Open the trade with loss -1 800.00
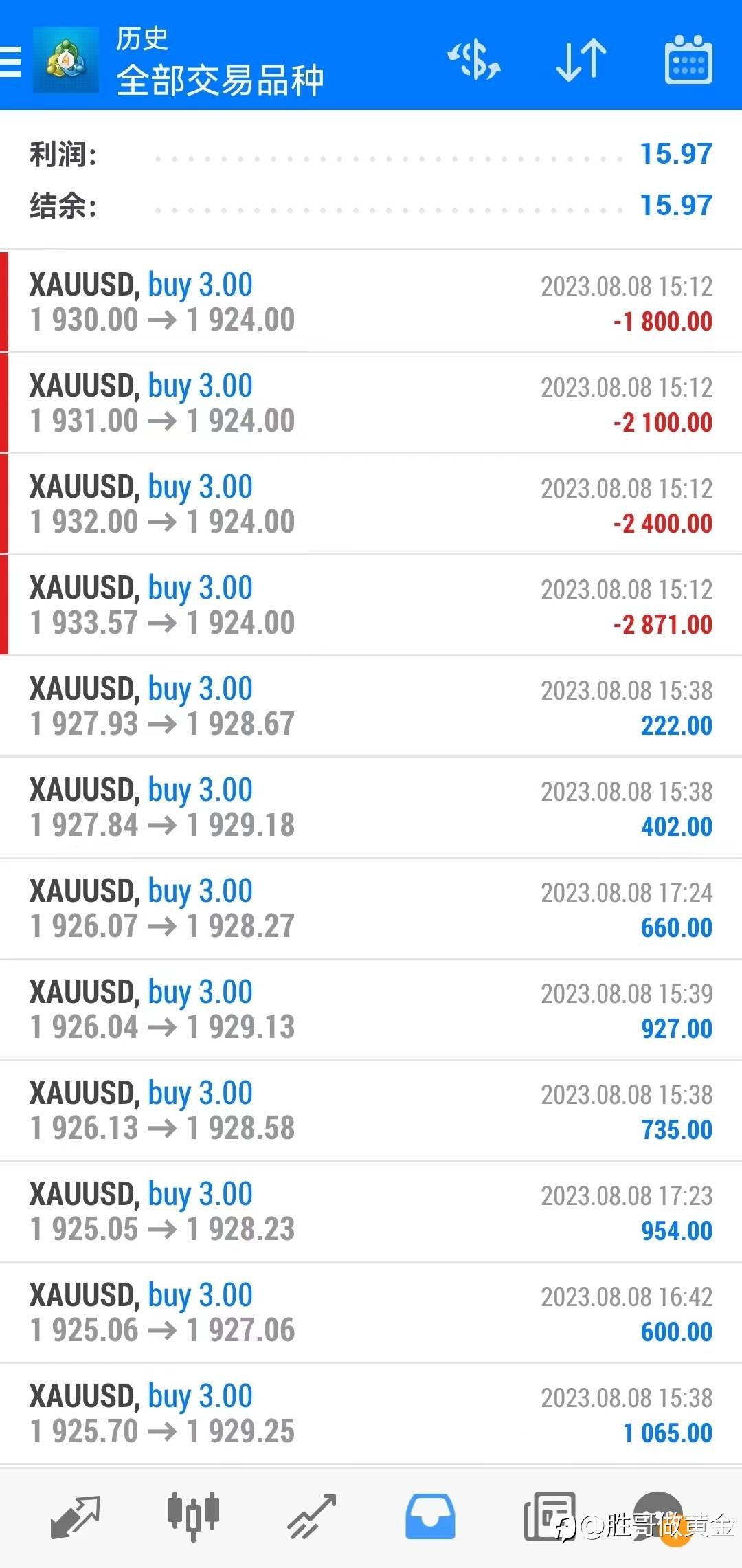 coord(371,302)
